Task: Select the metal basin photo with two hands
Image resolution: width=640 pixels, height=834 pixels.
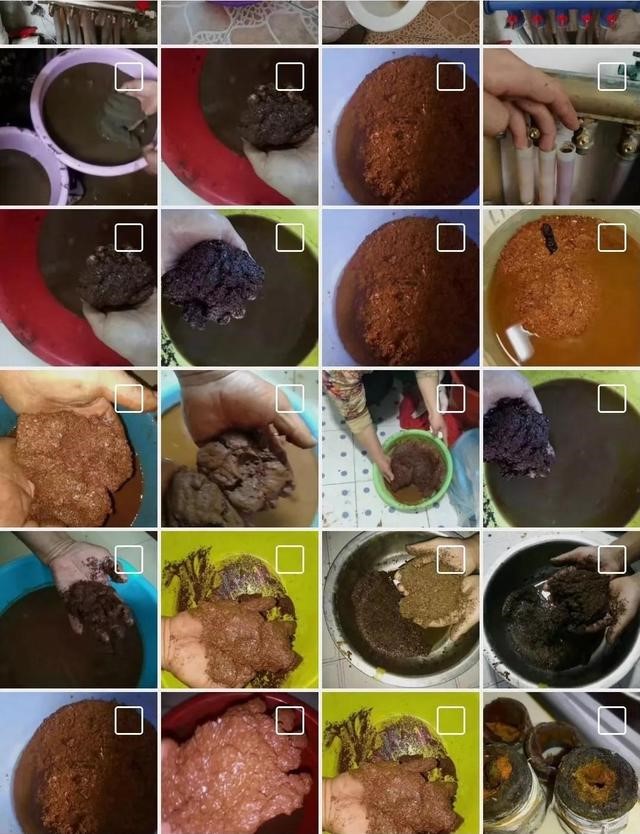Action: [x=451, y=559]
